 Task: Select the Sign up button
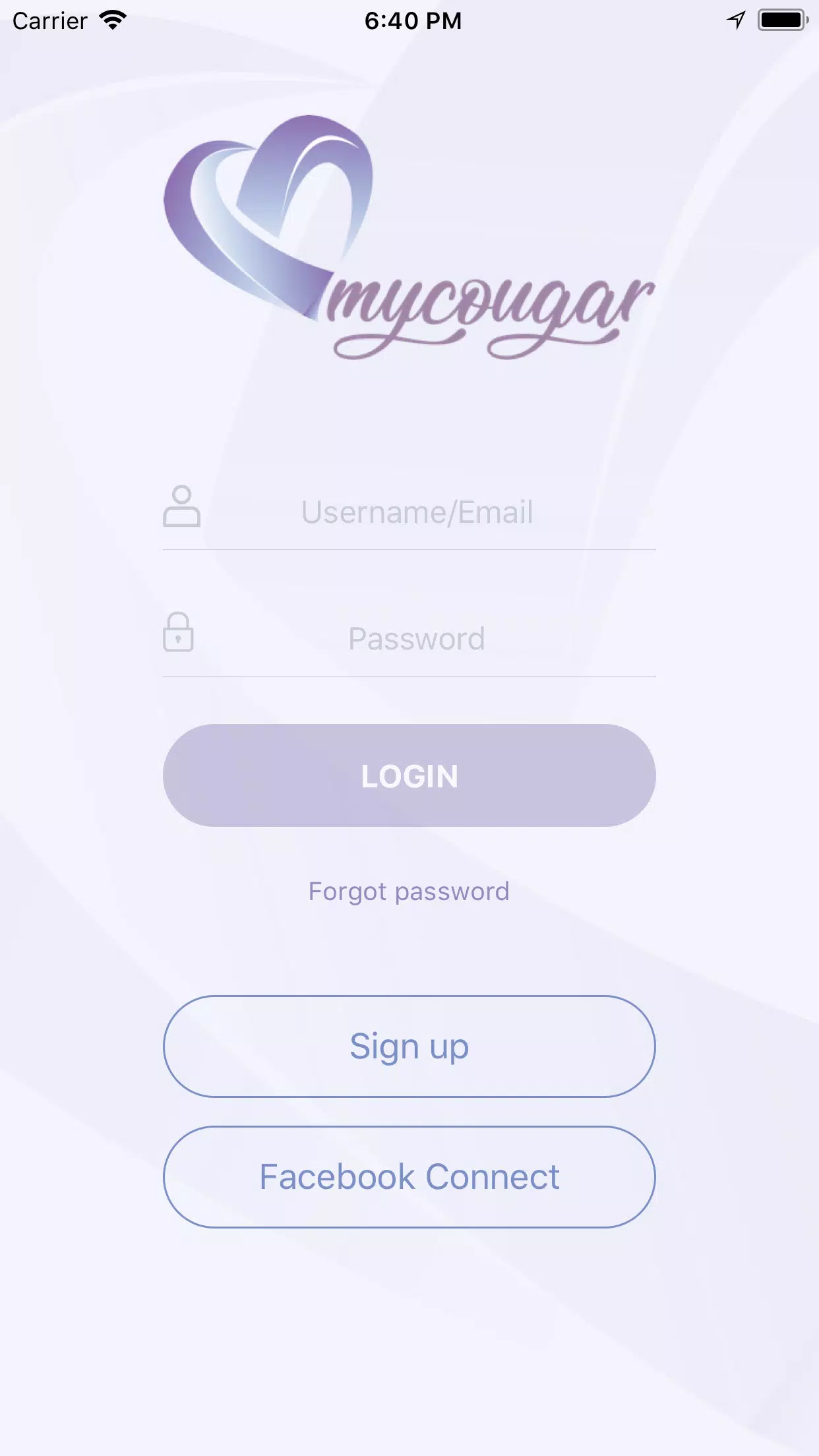pos(409,1046)
